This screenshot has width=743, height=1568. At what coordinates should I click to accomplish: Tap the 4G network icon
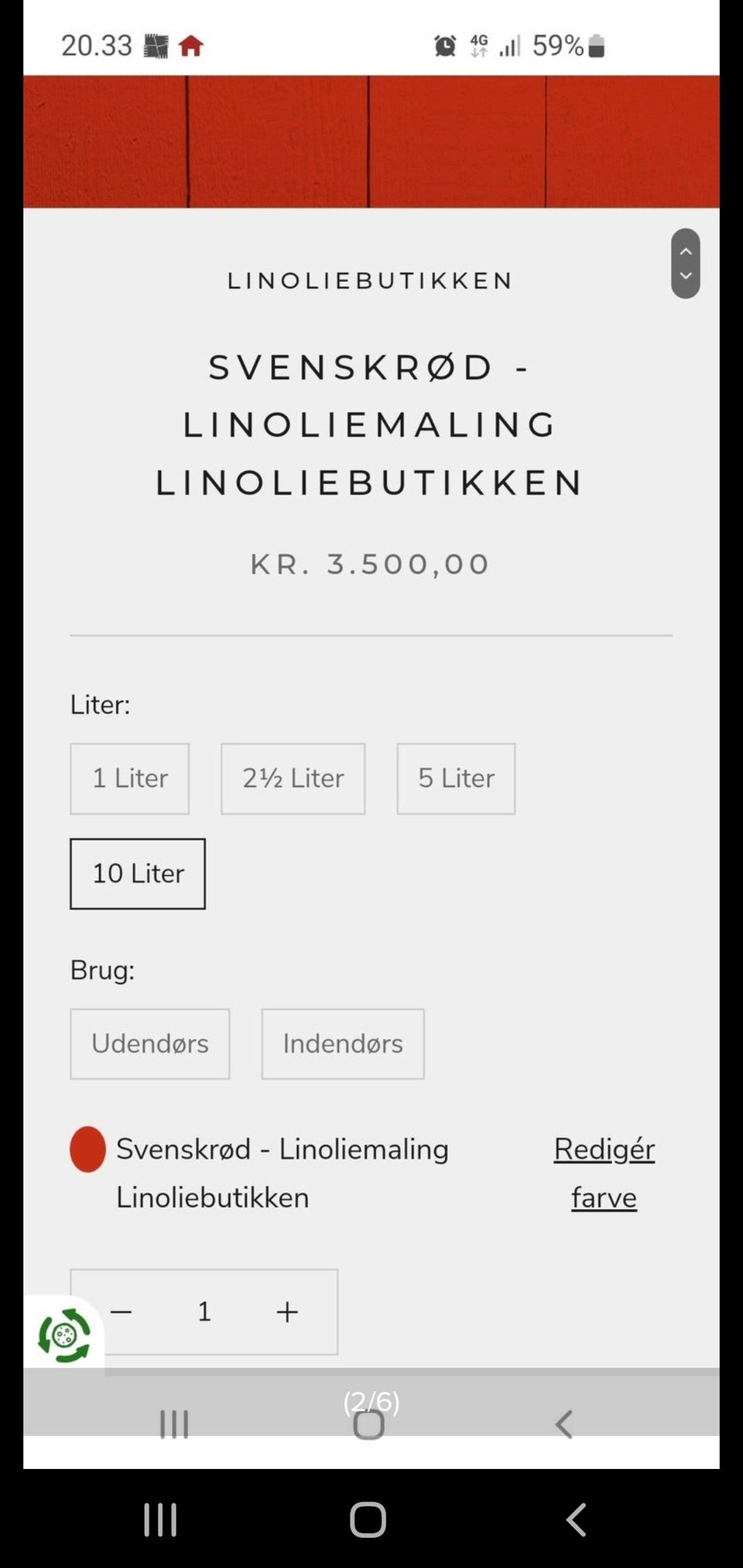click(x=478, y=46)
